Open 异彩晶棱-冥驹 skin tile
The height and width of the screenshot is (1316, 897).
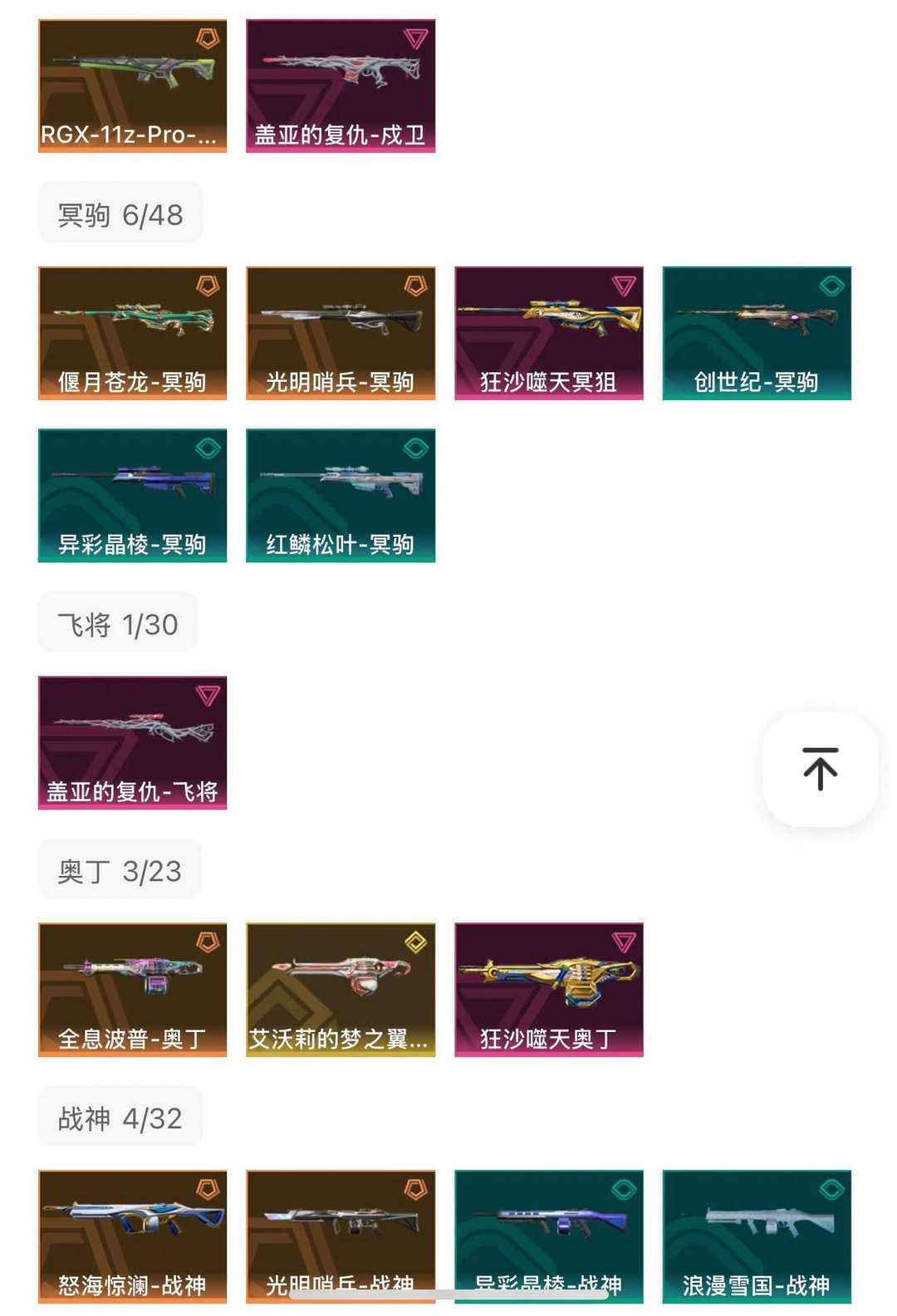pyautogui.click(x=132, y=495)
